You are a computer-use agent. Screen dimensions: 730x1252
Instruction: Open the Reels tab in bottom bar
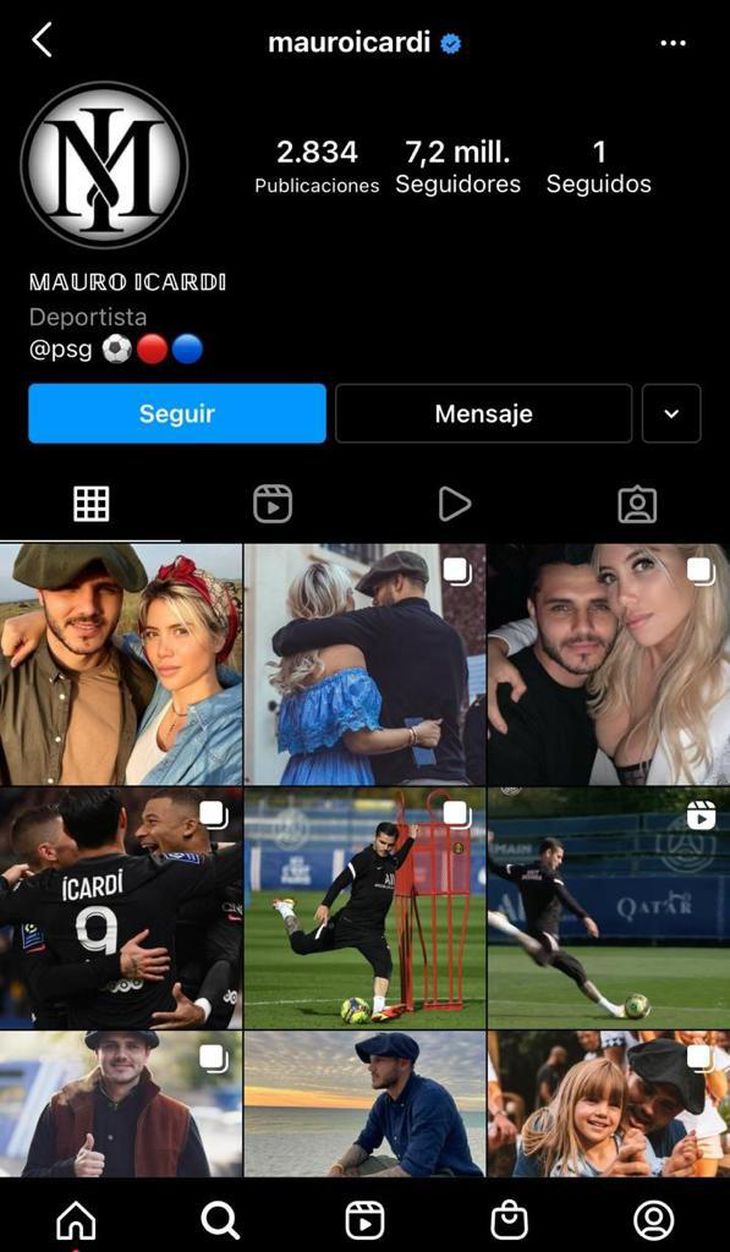(364, 1219)
